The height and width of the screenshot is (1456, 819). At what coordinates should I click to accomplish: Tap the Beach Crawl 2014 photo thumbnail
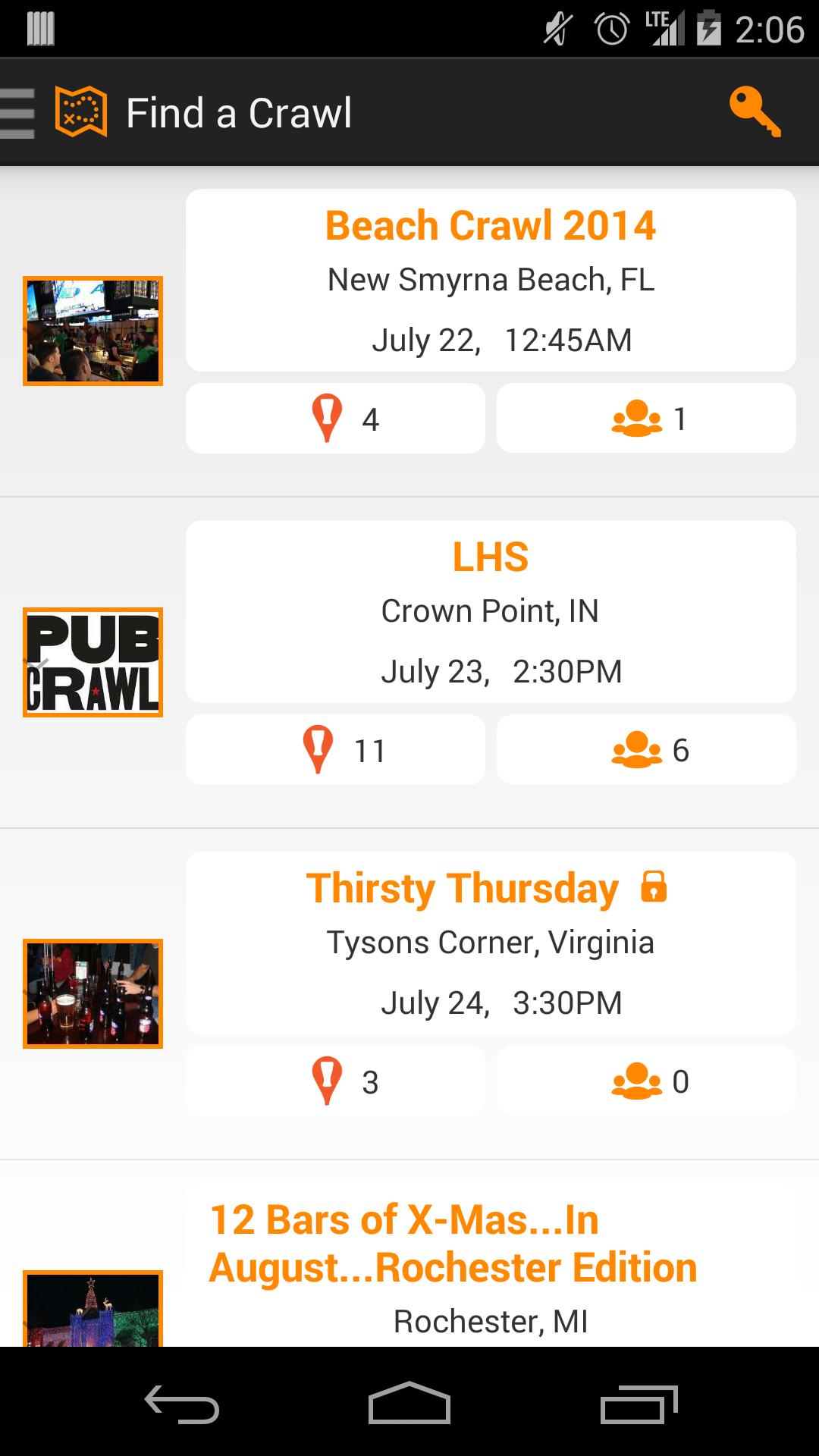pyautogui.click(x=93, y=331)
